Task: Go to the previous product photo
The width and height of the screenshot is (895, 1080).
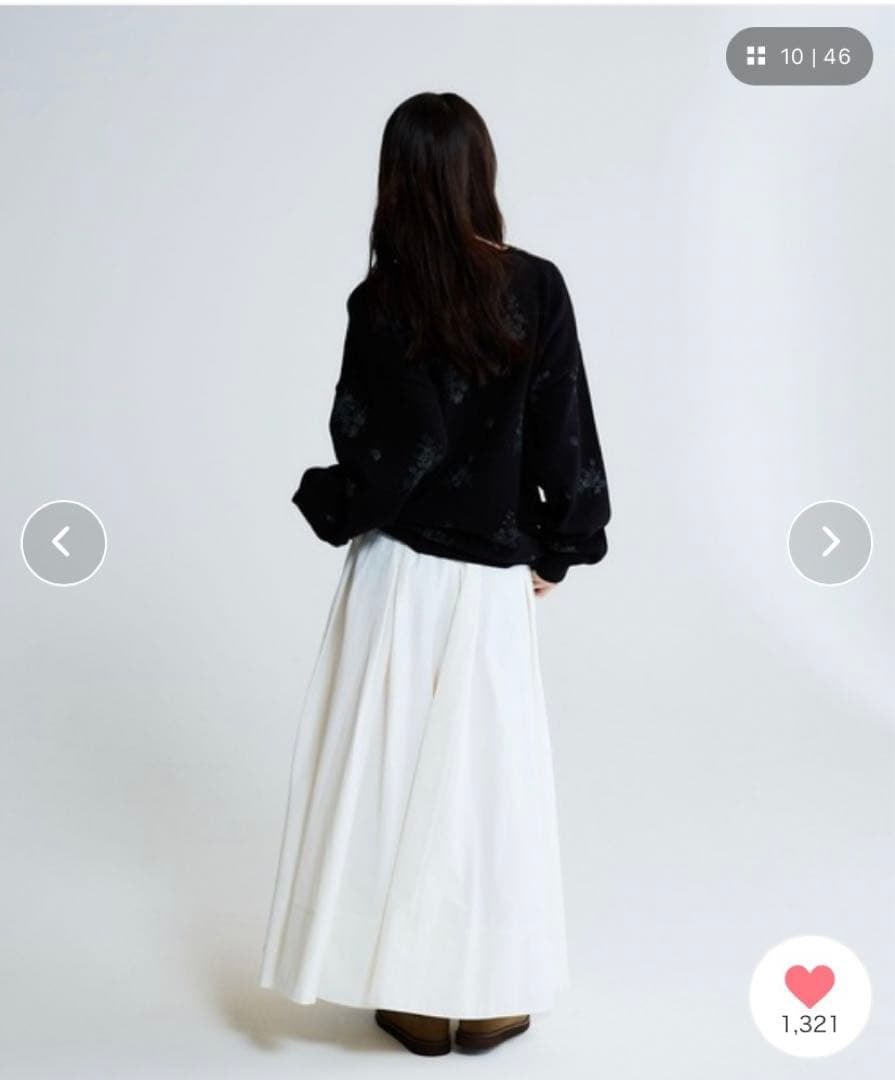Action: coord(63,543)
